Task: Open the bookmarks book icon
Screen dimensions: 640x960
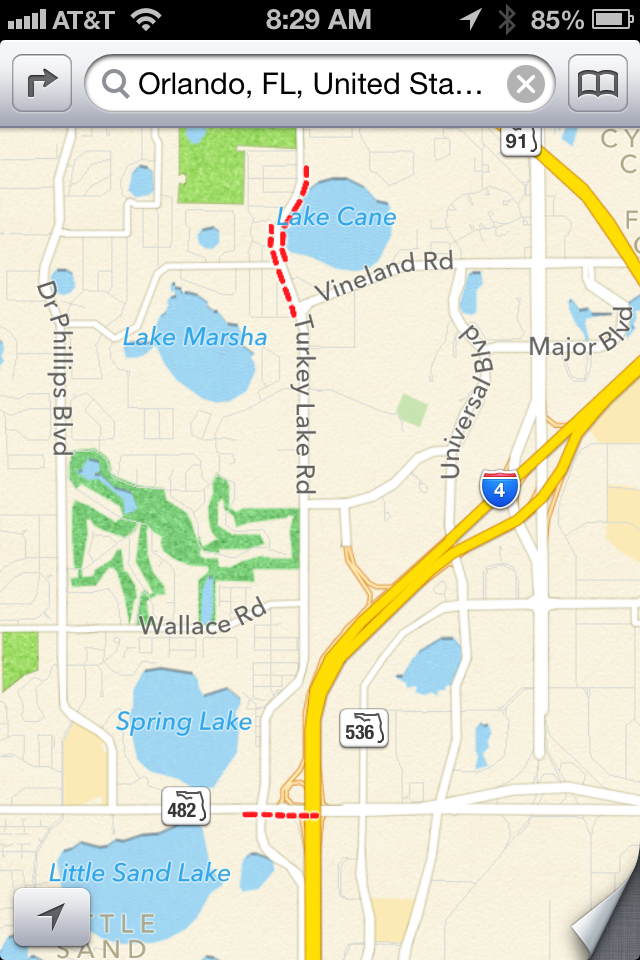Action: 598,84
